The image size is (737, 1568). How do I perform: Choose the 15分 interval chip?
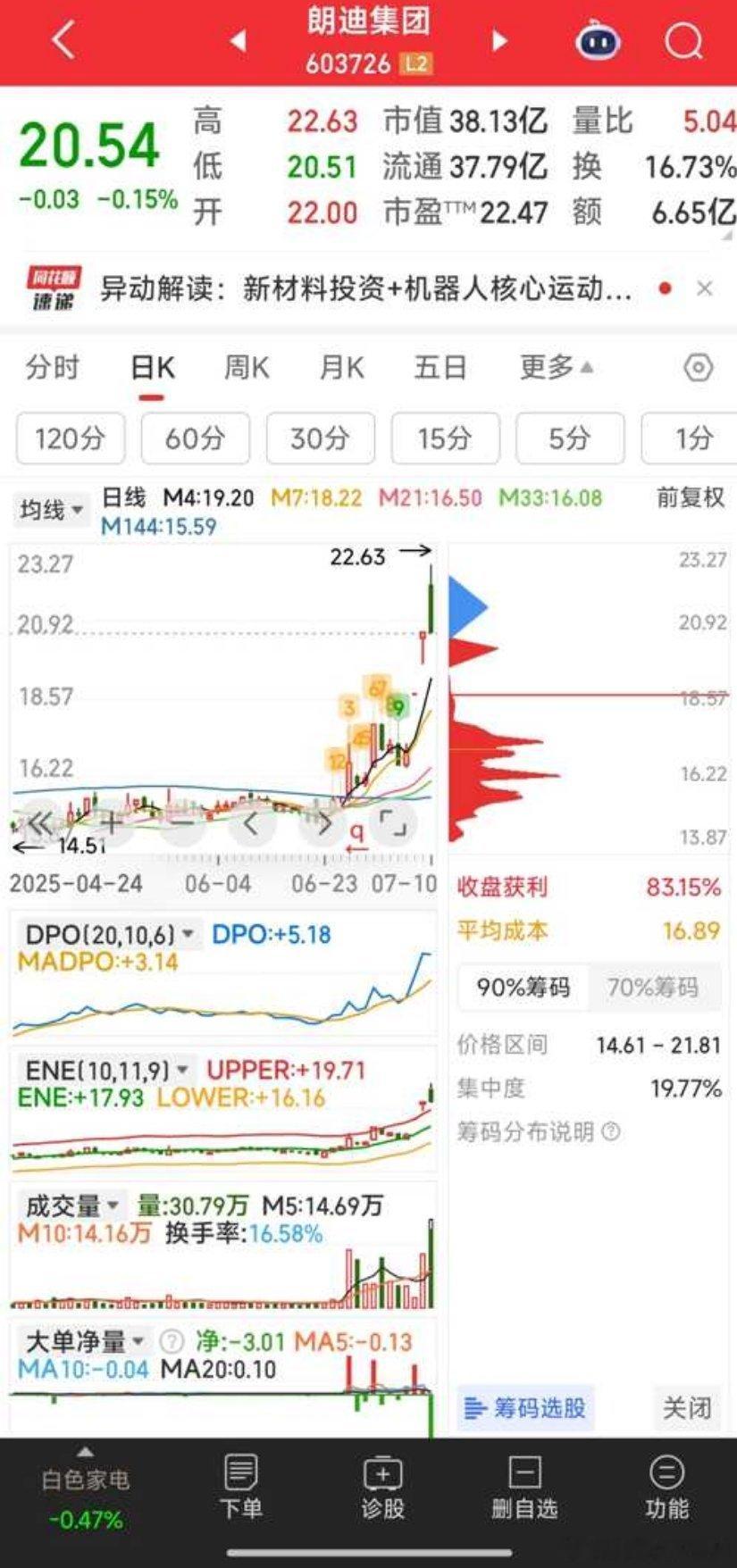point(445,438)
